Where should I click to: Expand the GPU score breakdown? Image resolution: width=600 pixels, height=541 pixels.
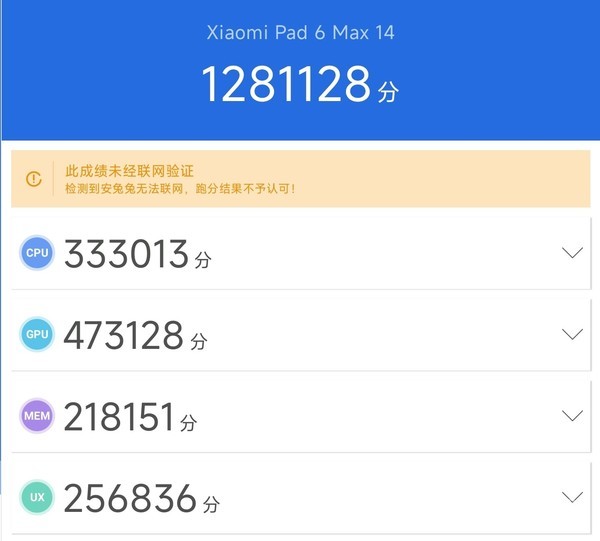click(572, 334)
